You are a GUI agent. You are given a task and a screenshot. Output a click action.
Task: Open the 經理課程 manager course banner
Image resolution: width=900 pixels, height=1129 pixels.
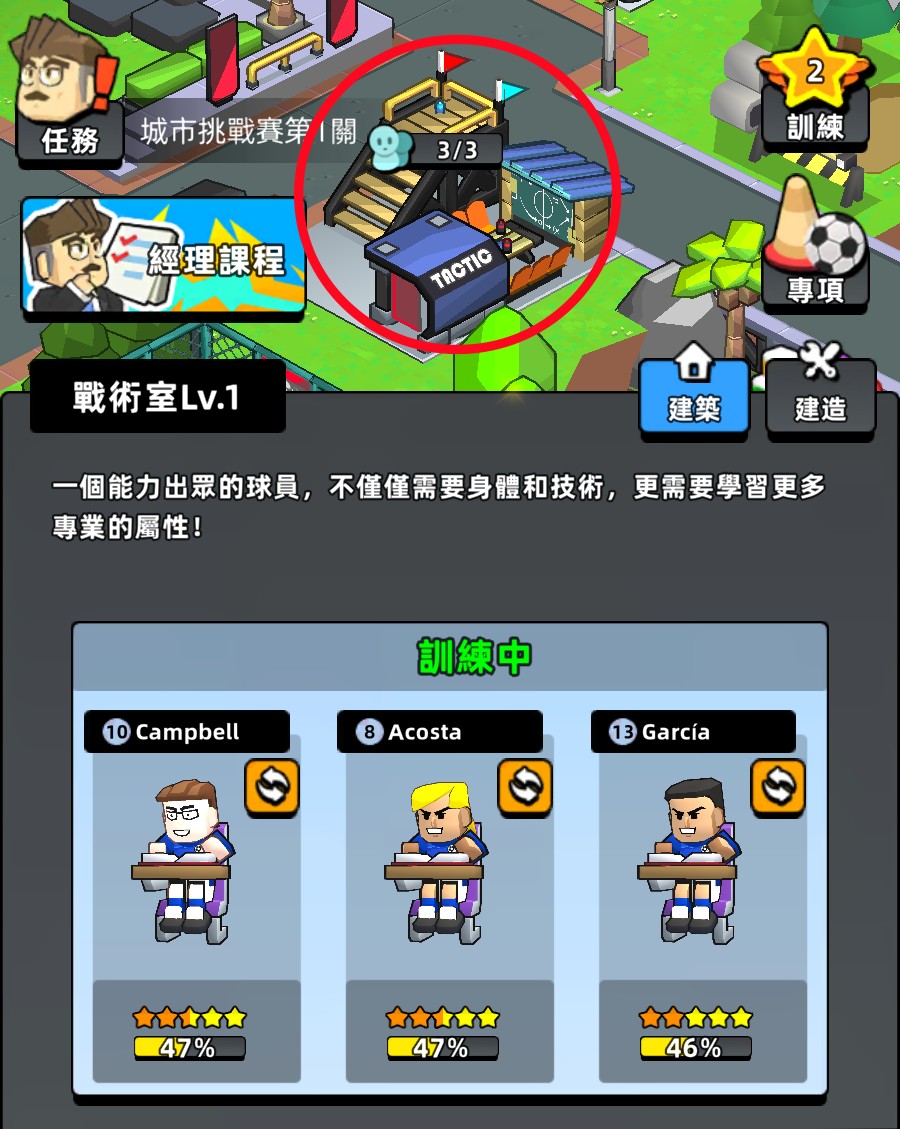coord(163,257)
